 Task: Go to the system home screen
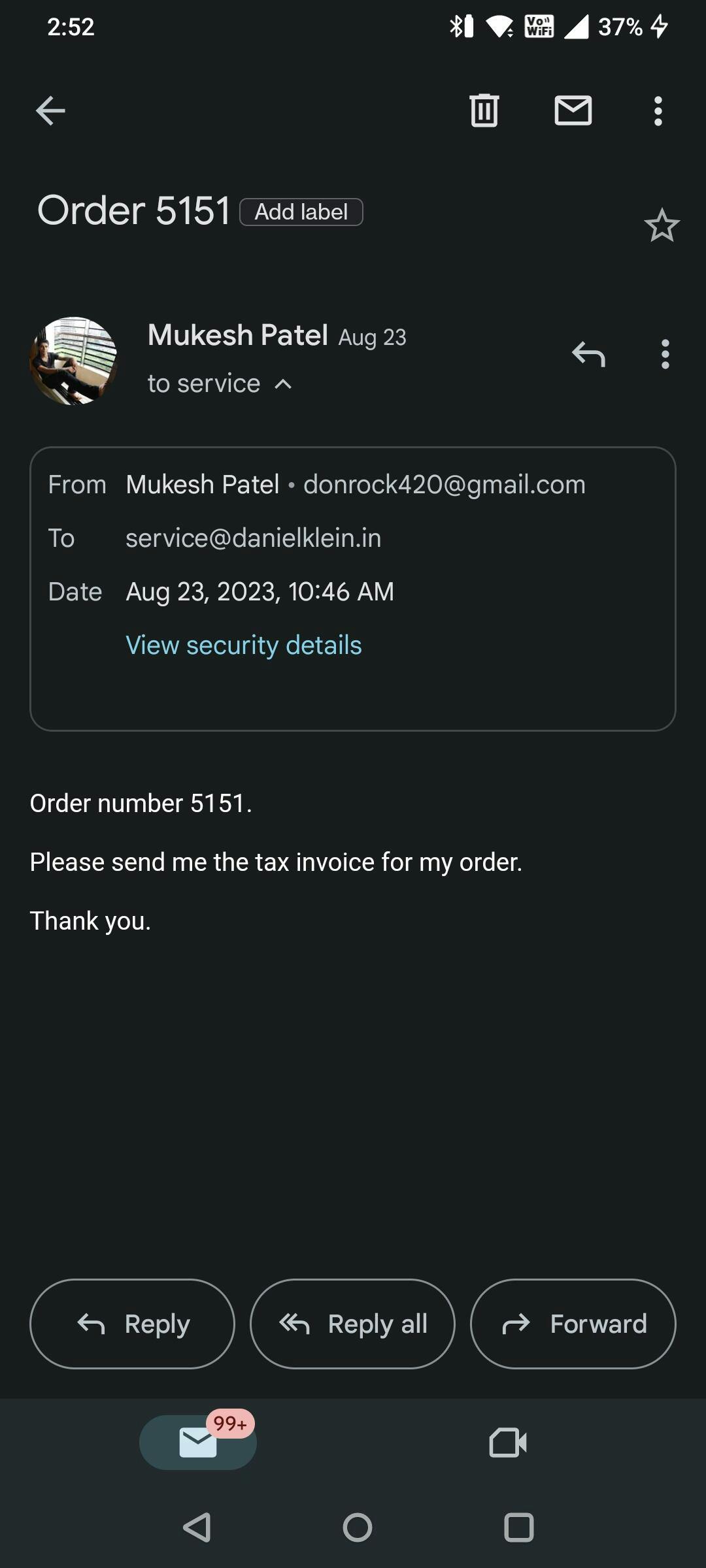click(357, 1527)
